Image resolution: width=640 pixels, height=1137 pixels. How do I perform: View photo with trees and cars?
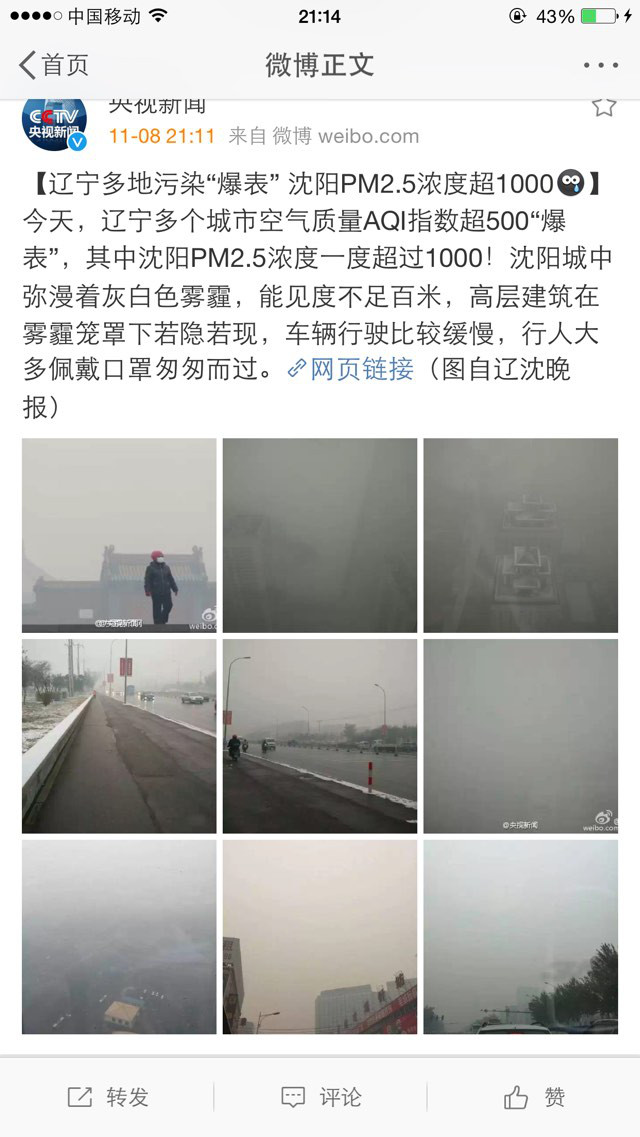[x=520, y=937]
